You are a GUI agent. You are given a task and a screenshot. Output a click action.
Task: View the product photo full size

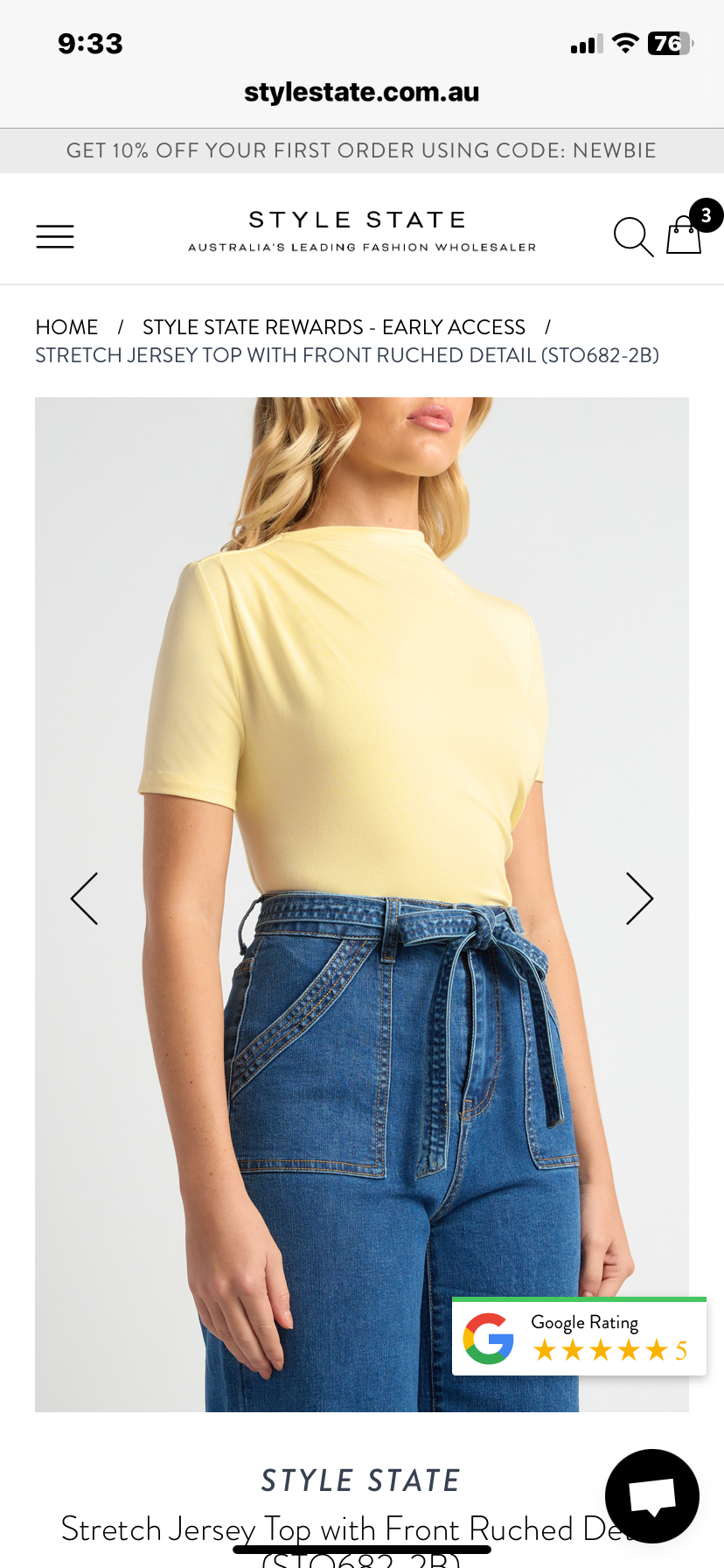(362, 904)
